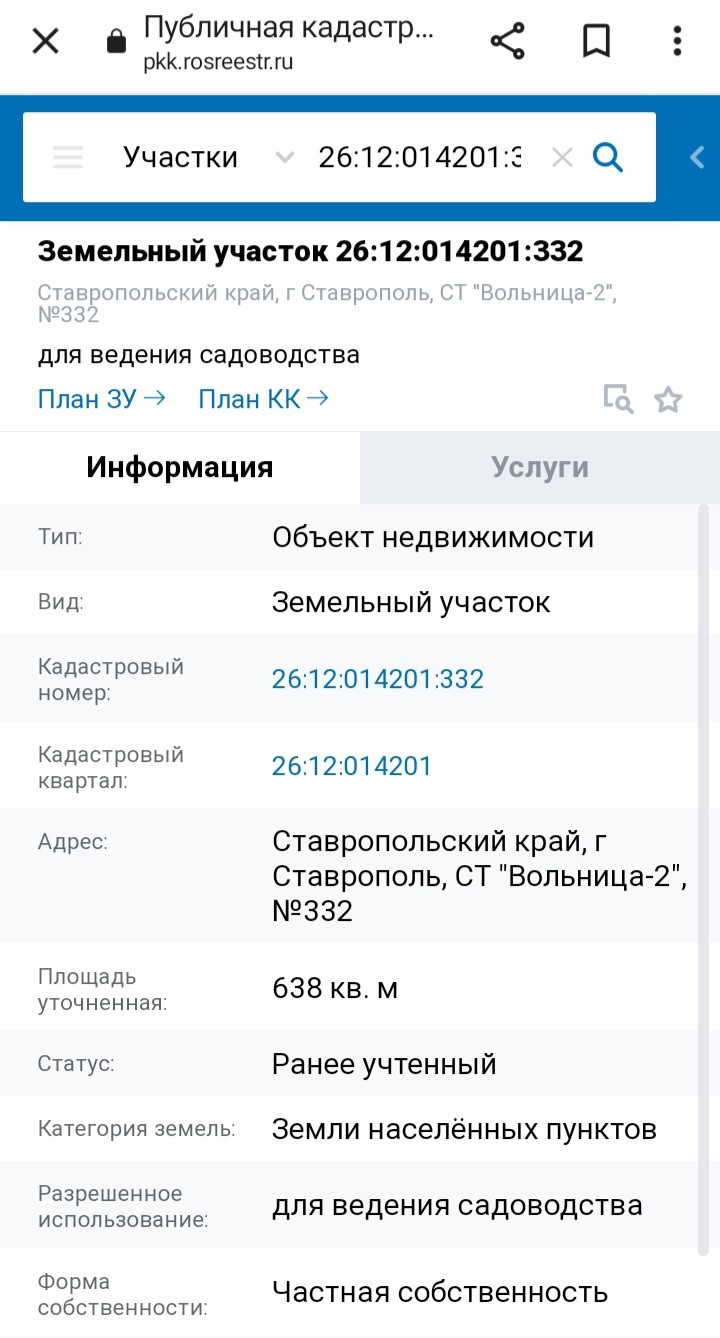
Task: Collapse the panel with left chevron
Action: point(698,157)
